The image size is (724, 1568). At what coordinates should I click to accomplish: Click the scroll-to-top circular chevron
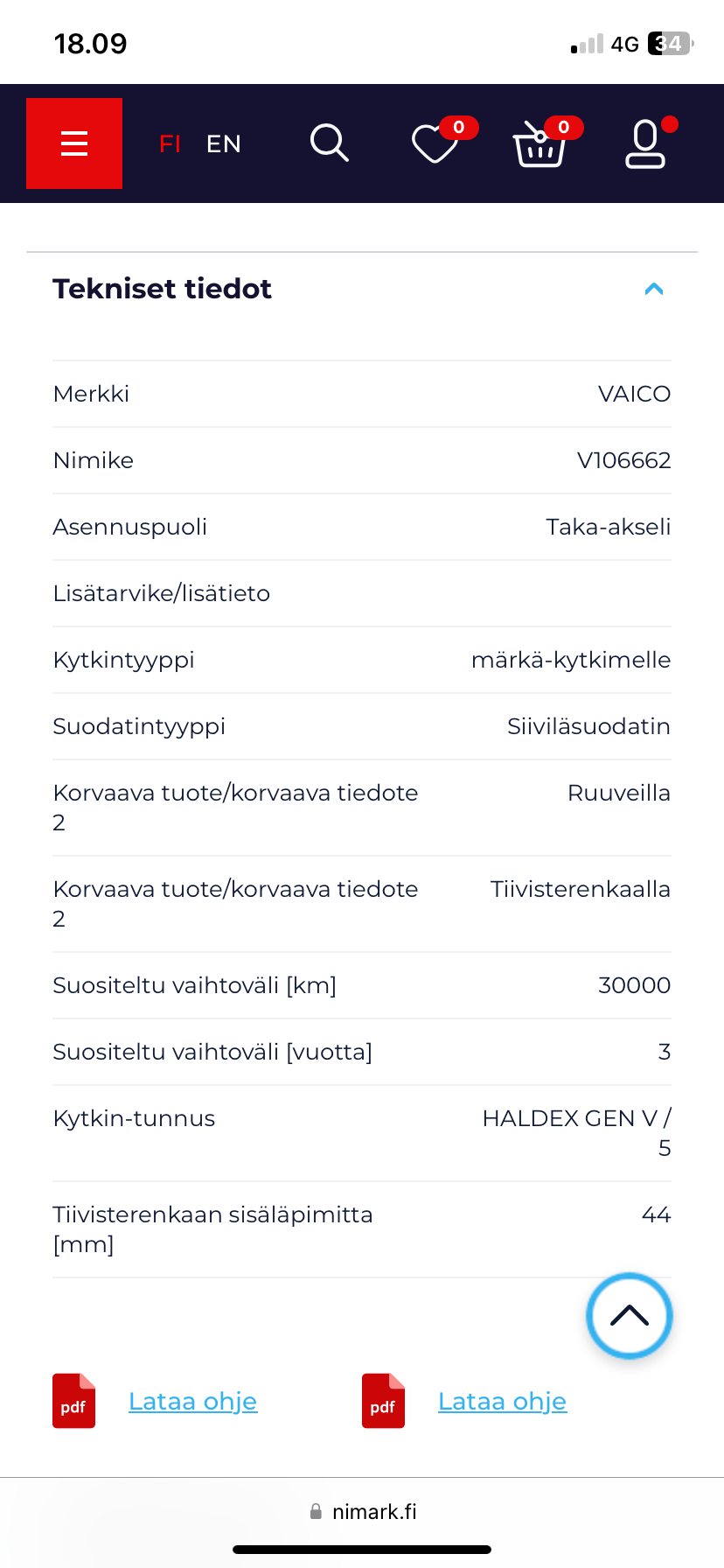(x=629, y=1316)
